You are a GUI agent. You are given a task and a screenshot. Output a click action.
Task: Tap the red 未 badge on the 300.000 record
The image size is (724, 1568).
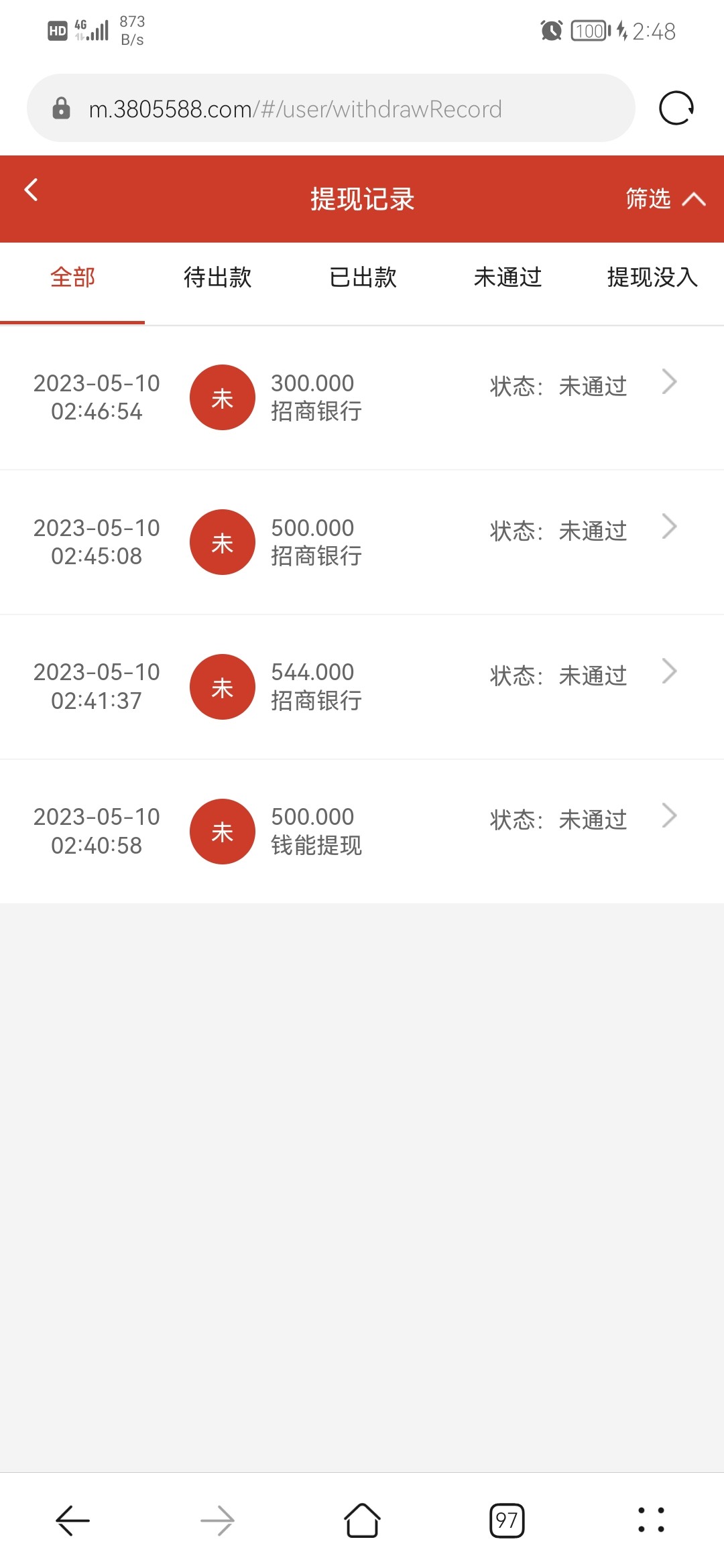click(x=222, y=397)
